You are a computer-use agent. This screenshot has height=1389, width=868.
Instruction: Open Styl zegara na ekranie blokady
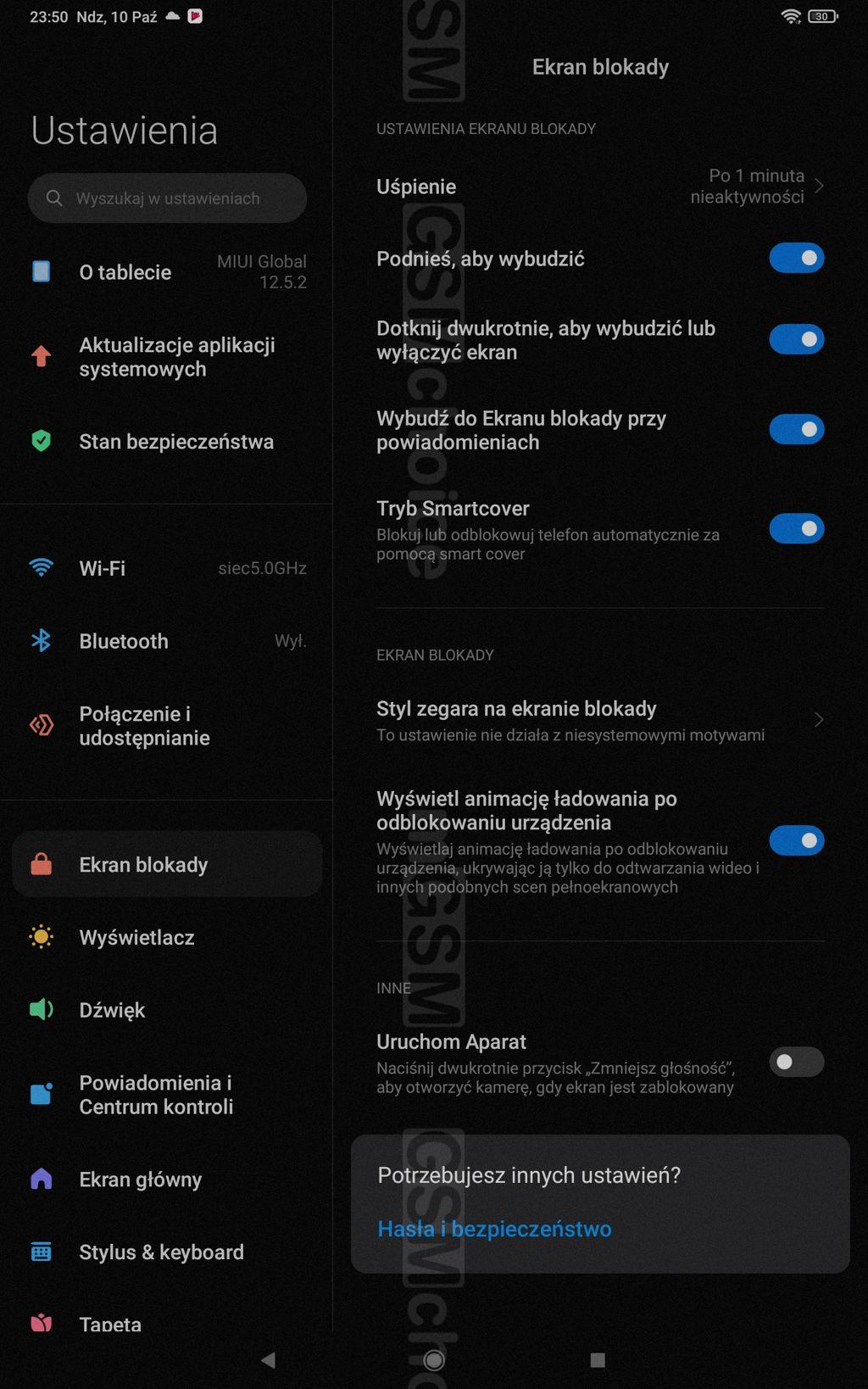tap(599, 720)
